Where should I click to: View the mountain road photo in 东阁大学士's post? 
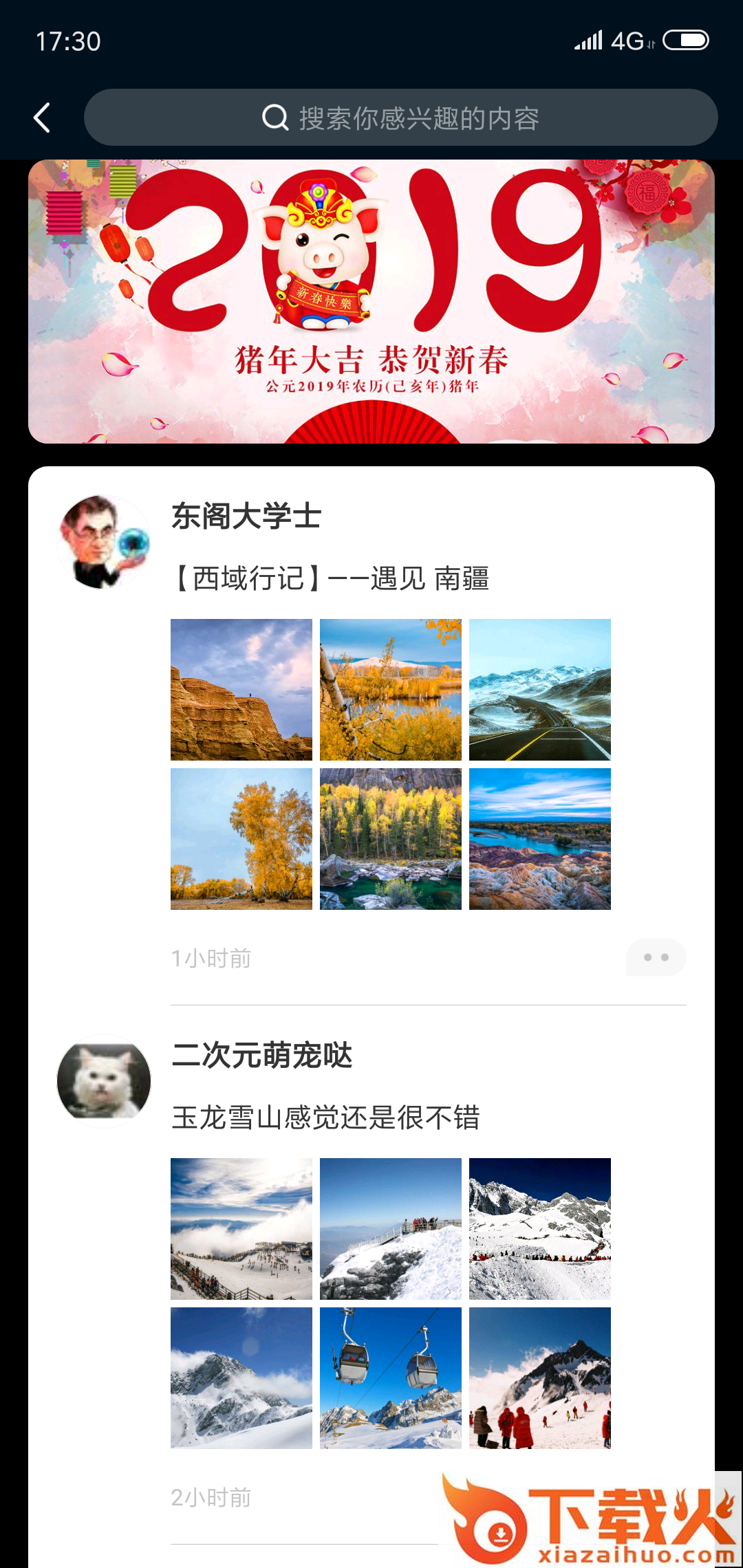point(540,690)
